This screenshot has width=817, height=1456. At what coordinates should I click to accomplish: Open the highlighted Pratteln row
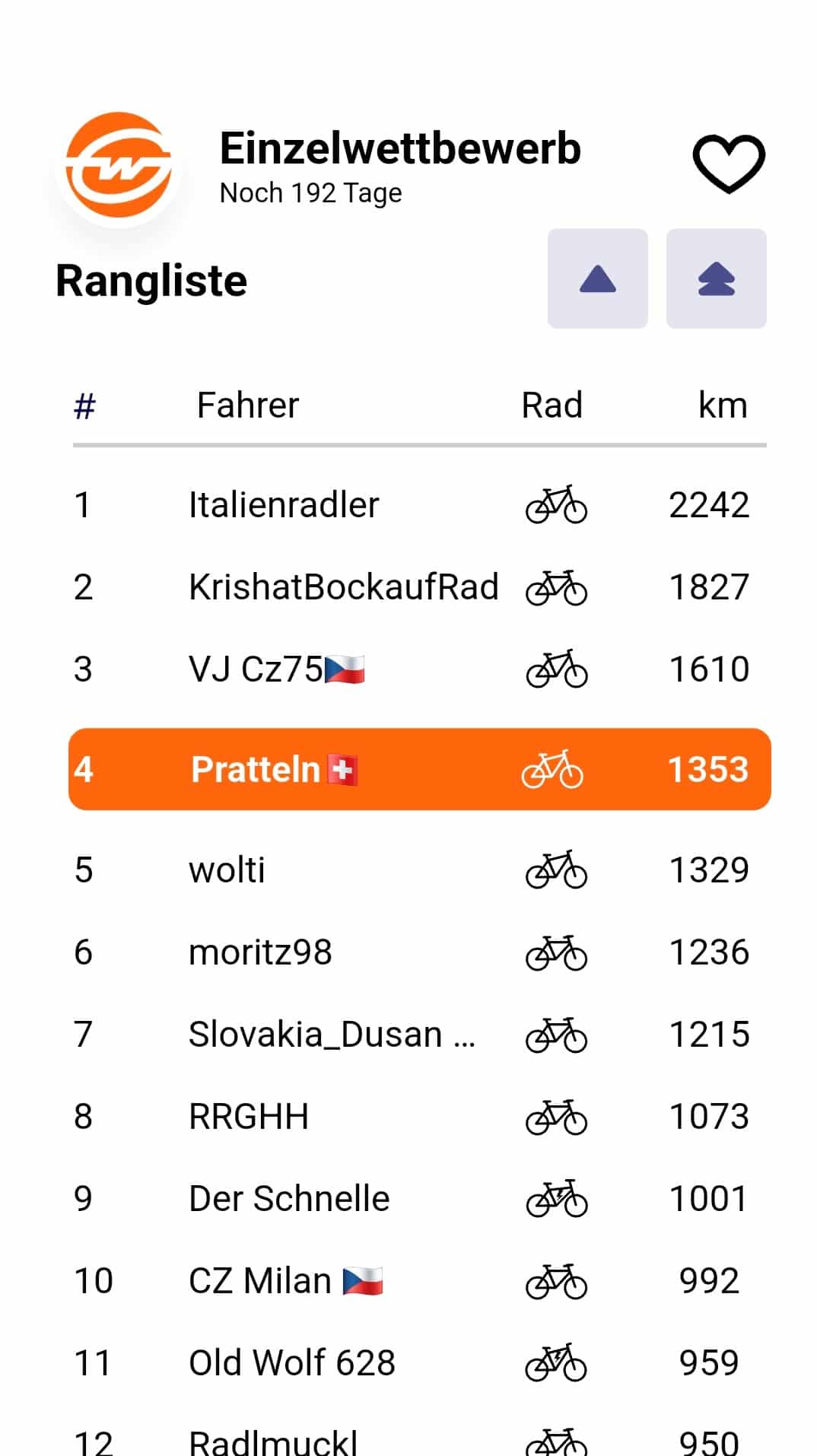click(x=420, y=769)
